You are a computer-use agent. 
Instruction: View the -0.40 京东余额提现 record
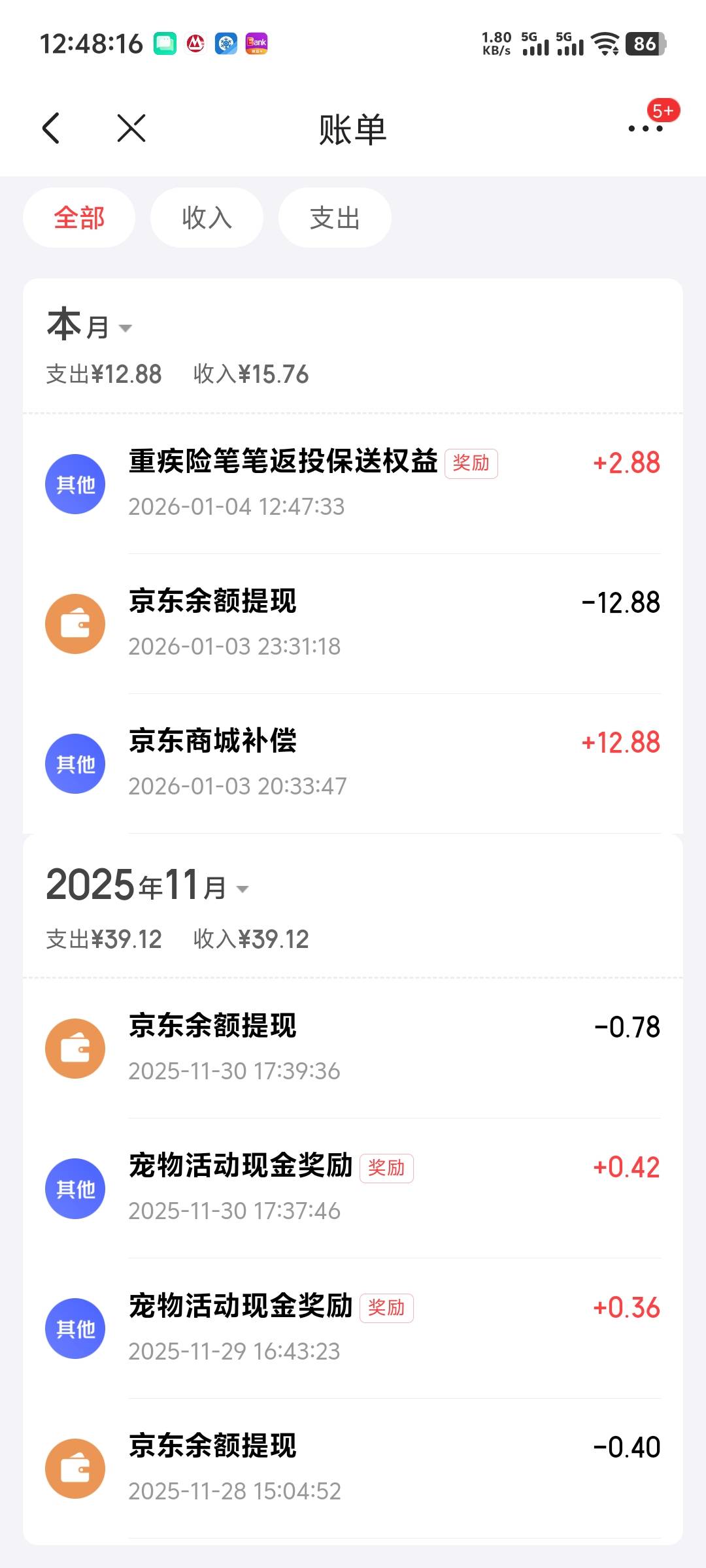[353, 1468]
